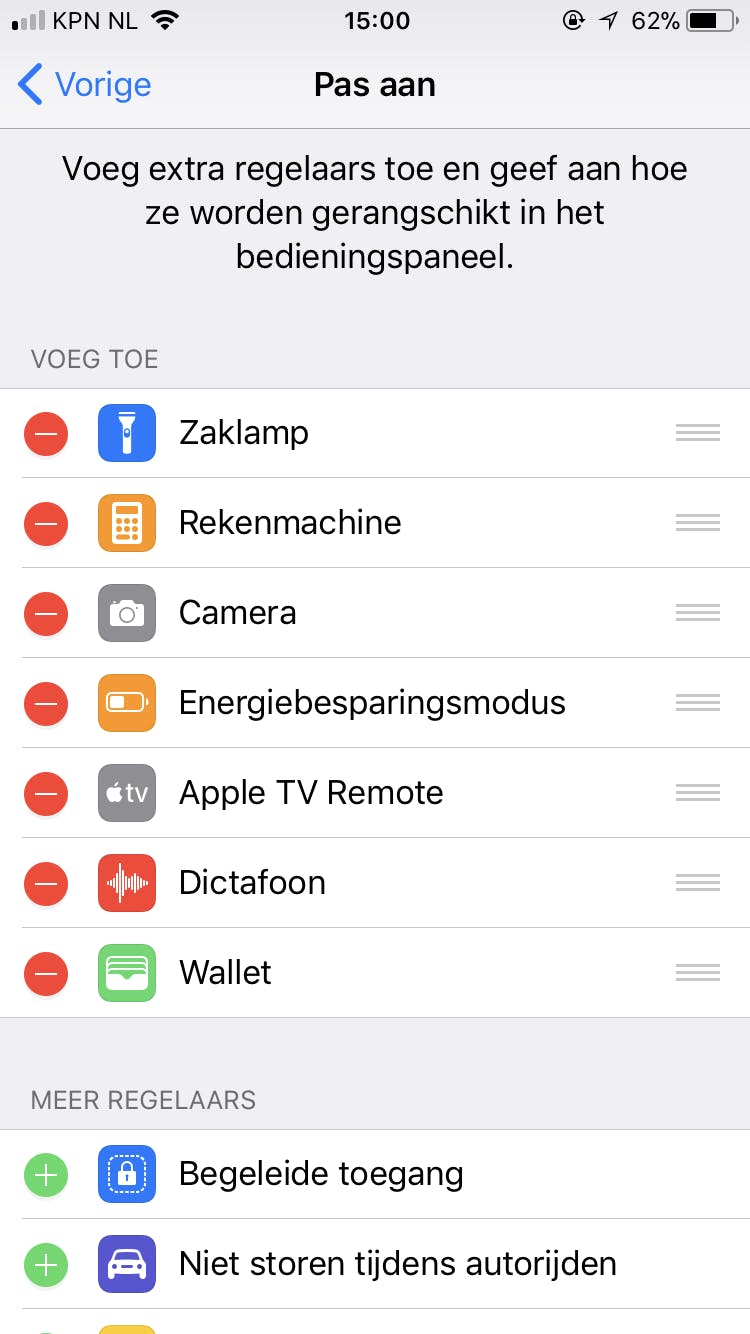
Task: Go back to Vorige screen
Action: pos(85,85)
